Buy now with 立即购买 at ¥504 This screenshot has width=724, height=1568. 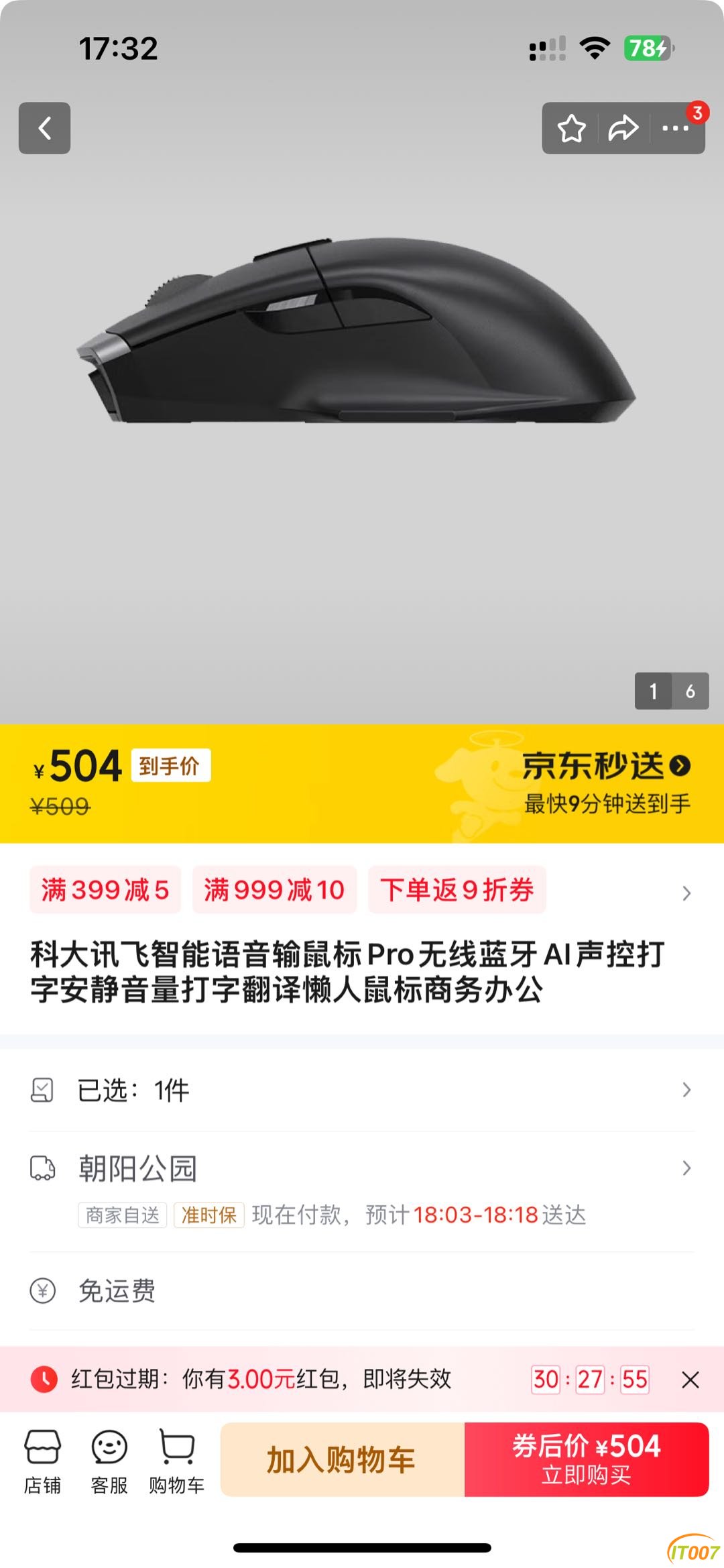(587, 1460)
